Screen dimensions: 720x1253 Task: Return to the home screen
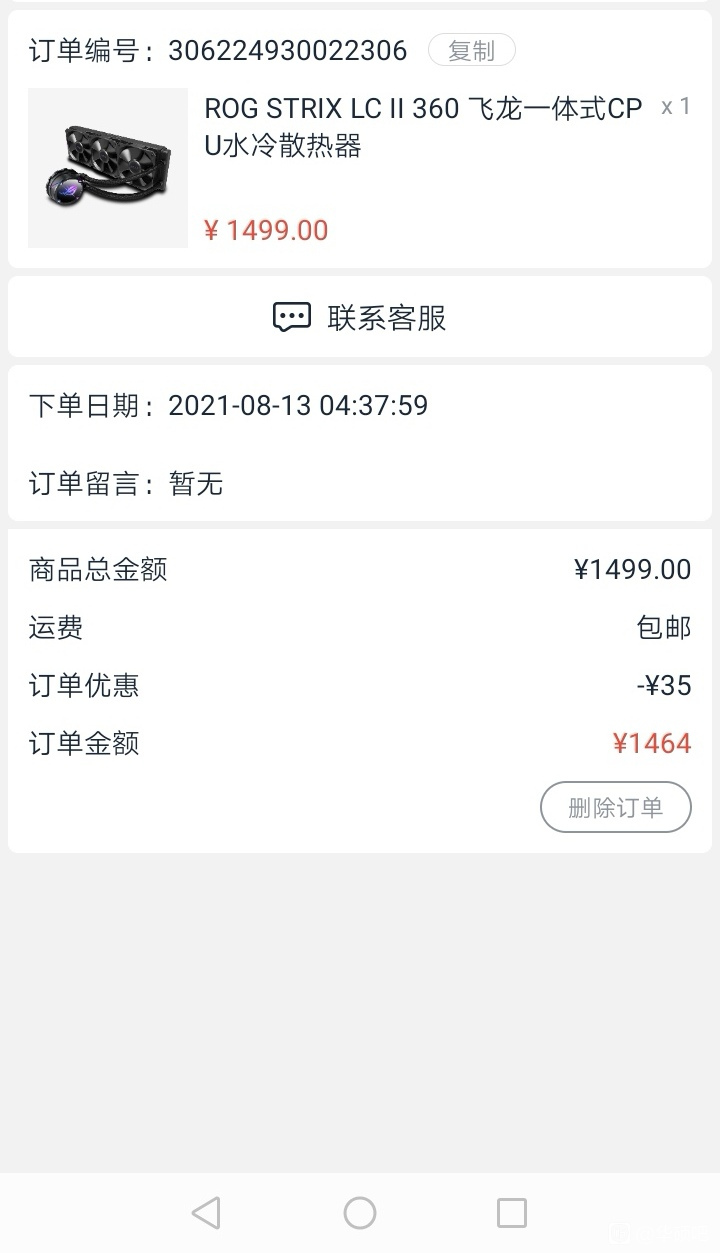(x=360, y=1213)
